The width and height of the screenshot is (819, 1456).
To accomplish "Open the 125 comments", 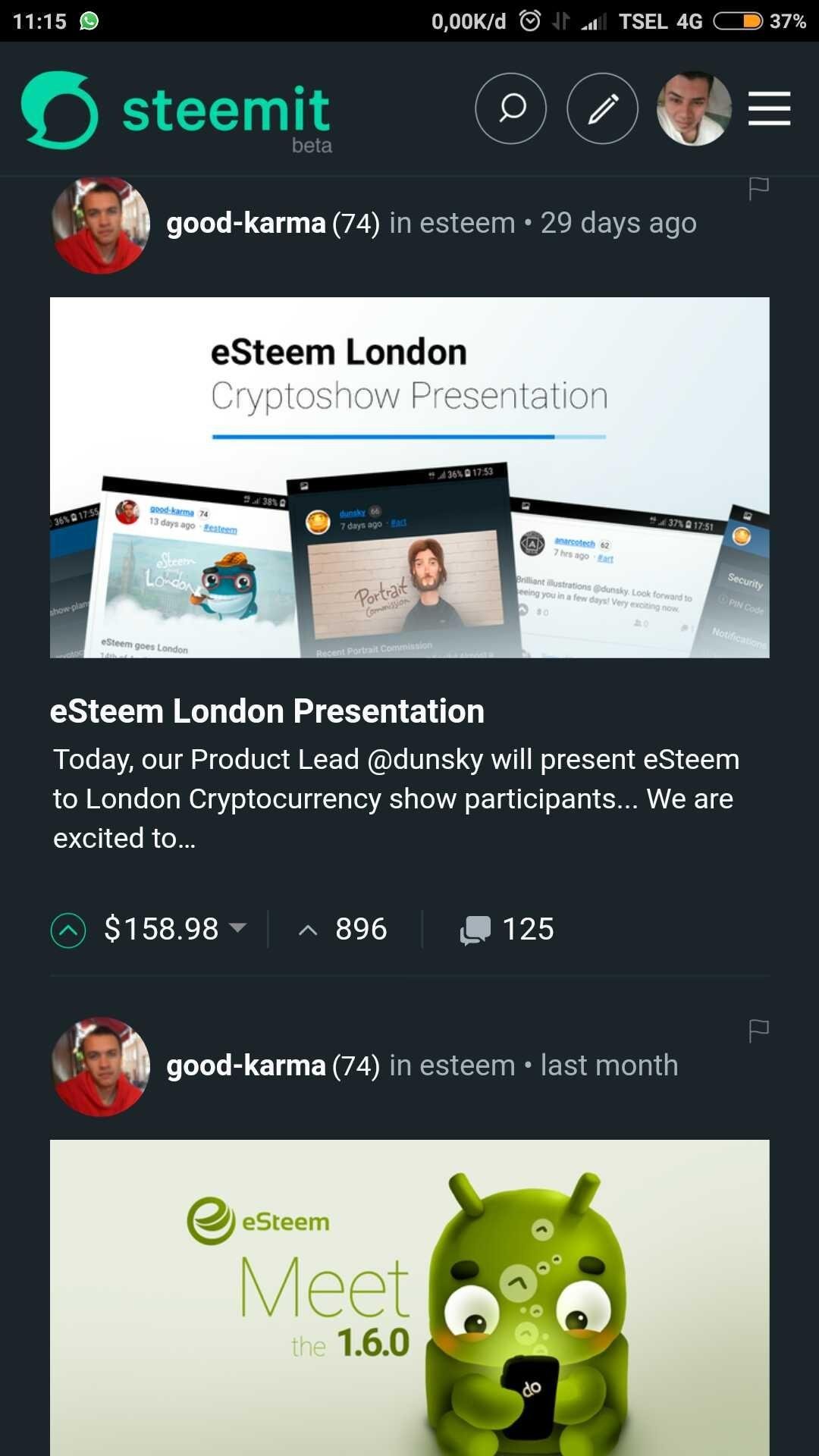I will pyautogui.click(x=507, y=929).
